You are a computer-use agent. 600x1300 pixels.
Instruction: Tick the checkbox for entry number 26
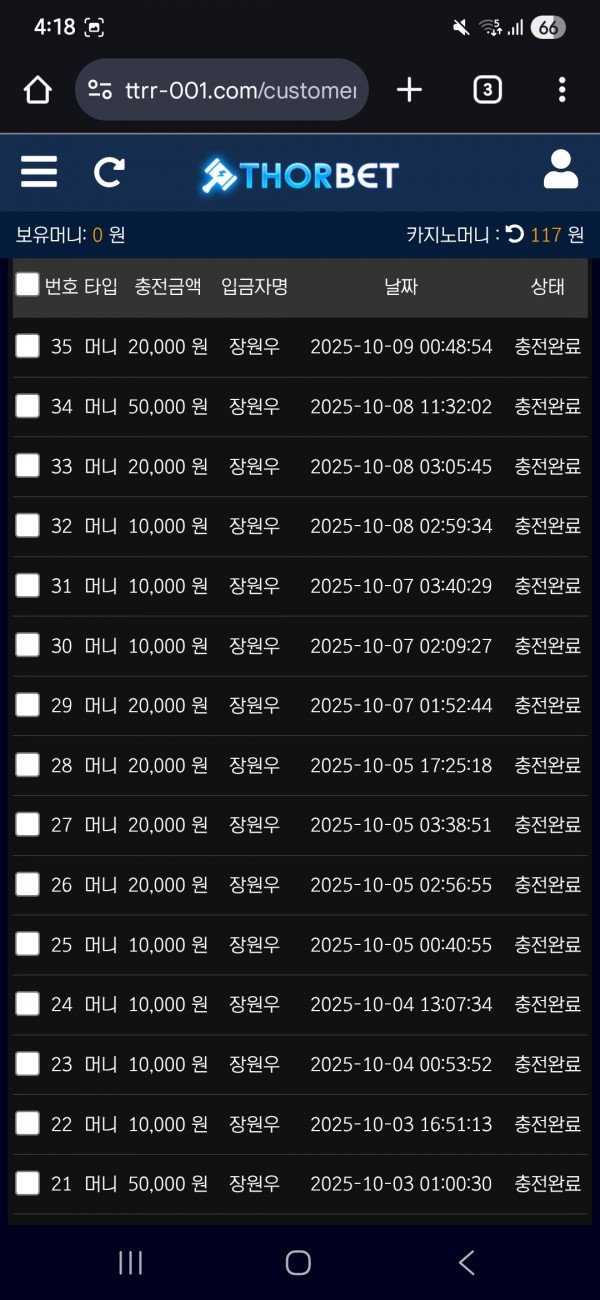coord(28,885)
